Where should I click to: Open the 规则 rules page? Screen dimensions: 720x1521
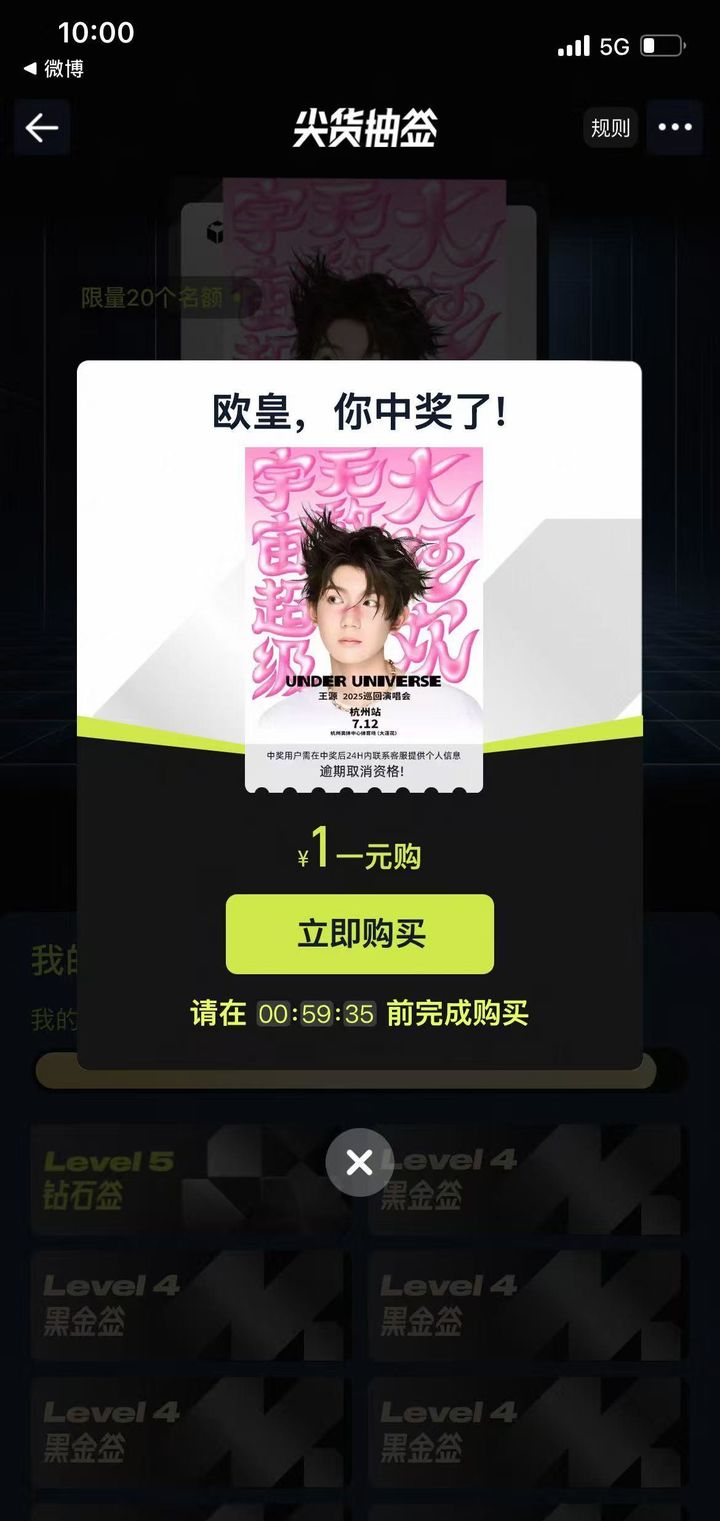pyautogui.click(x=610, y=128)
